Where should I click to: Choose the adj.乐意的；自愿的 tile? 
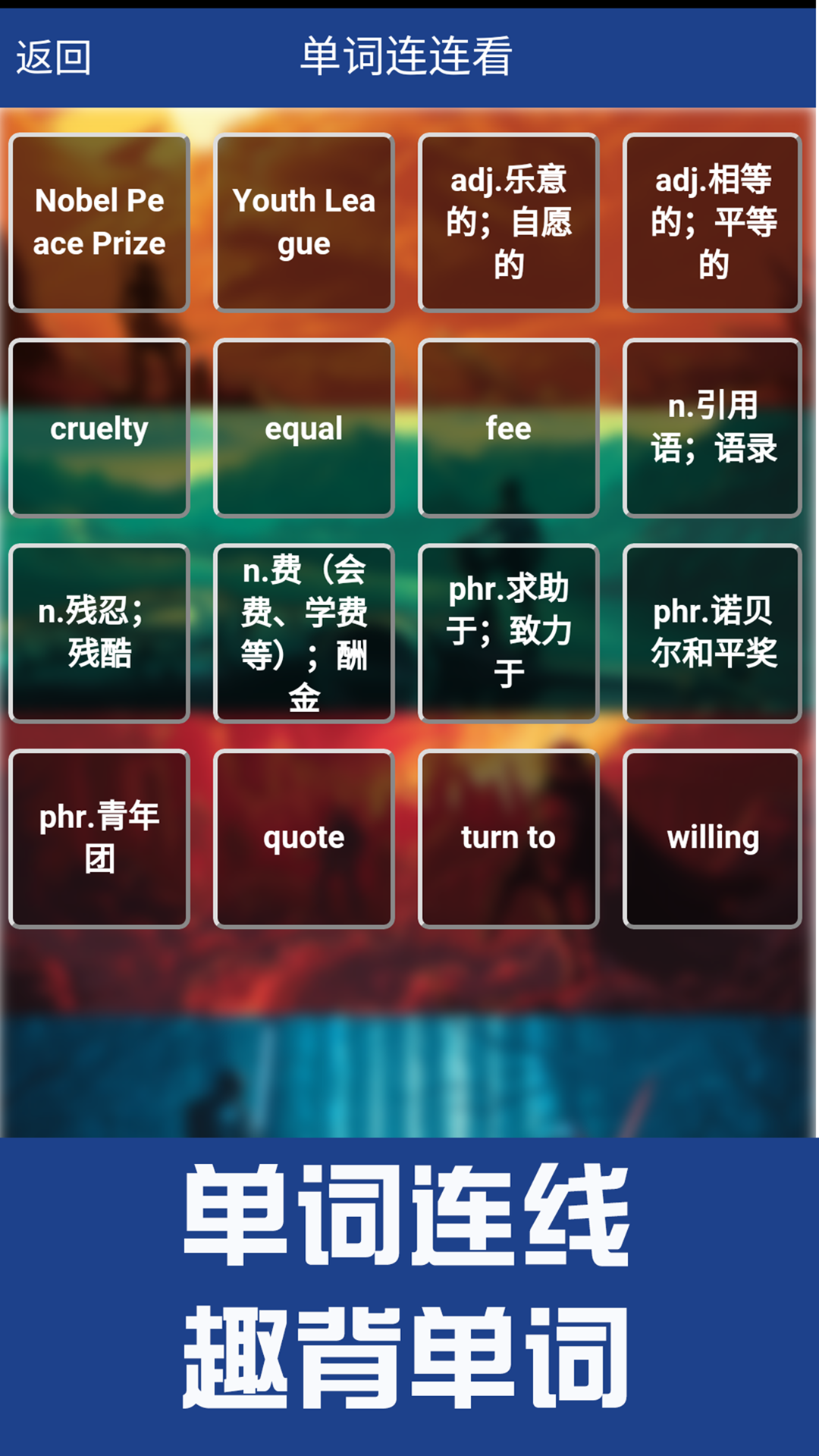pyautogui.click(x=508, y=222)
